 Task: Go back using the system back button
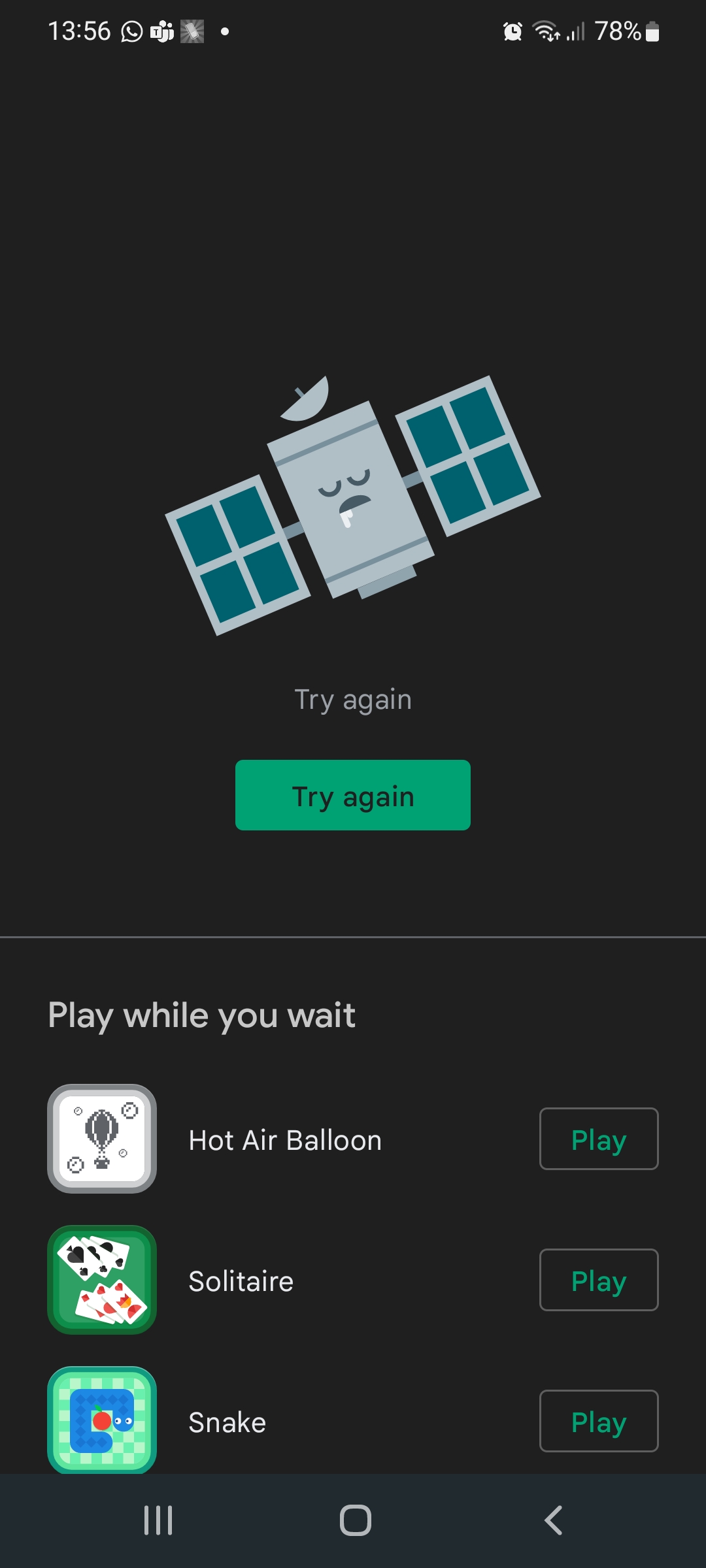(x=553, y=1520)
